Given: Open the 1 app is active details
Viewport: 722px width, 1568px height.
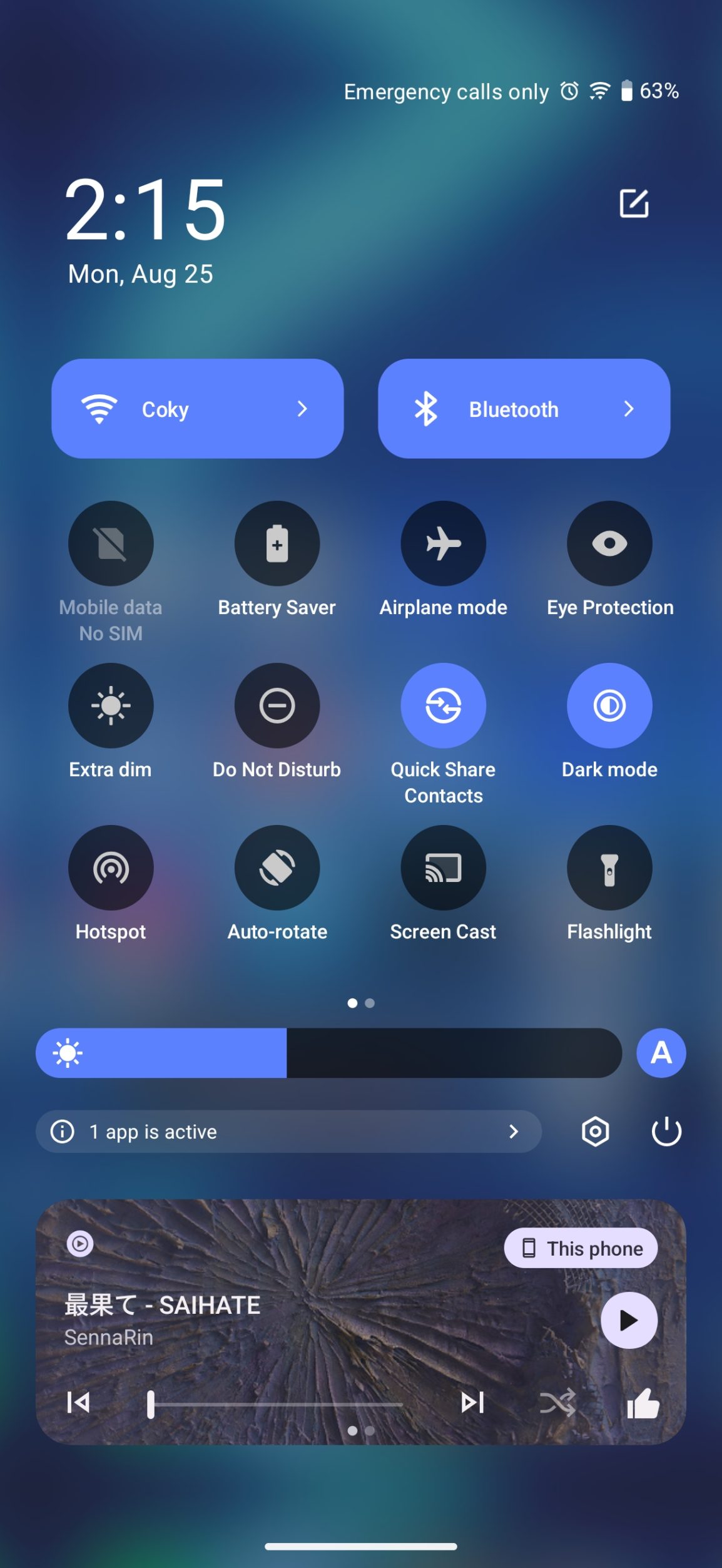Looking at the screenshot, I should pyautogui.click(x=288, y=1132).
